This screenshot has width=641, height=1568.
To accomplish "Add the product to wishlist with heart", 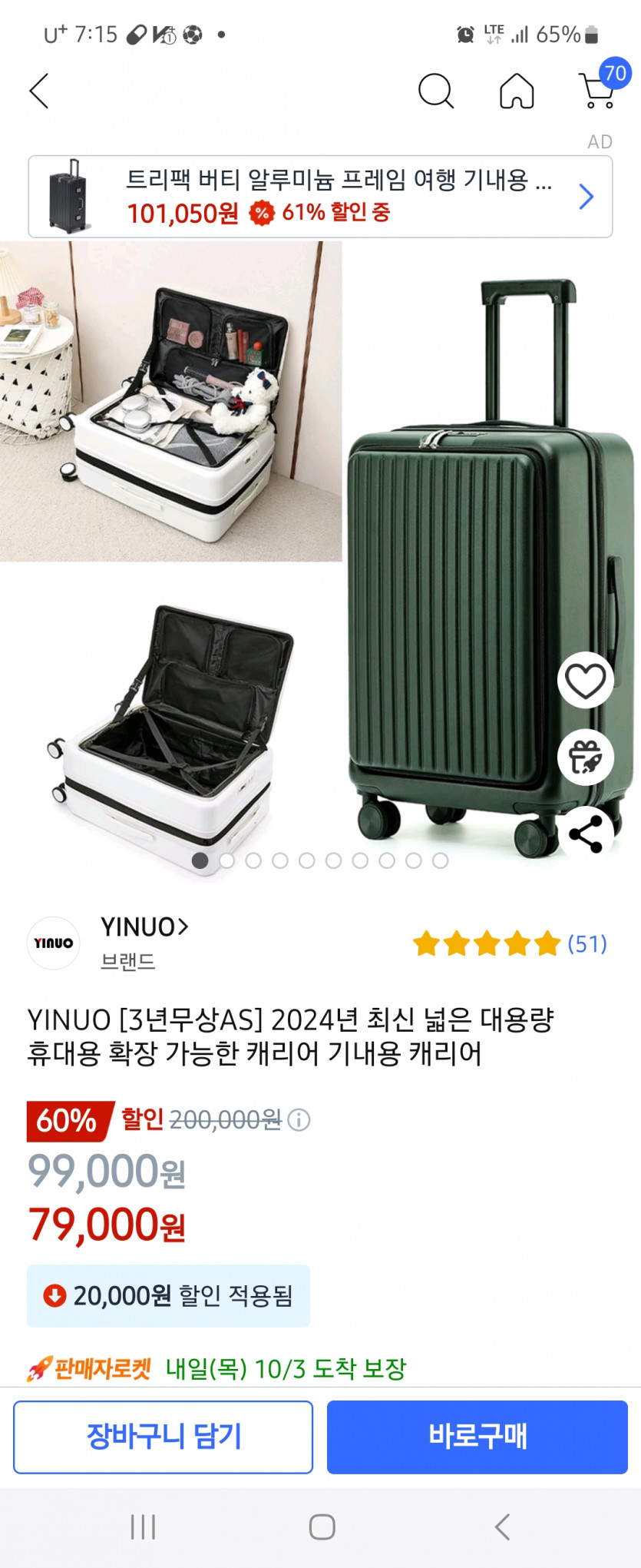I will pyautogui.click(x=585, y=681).
